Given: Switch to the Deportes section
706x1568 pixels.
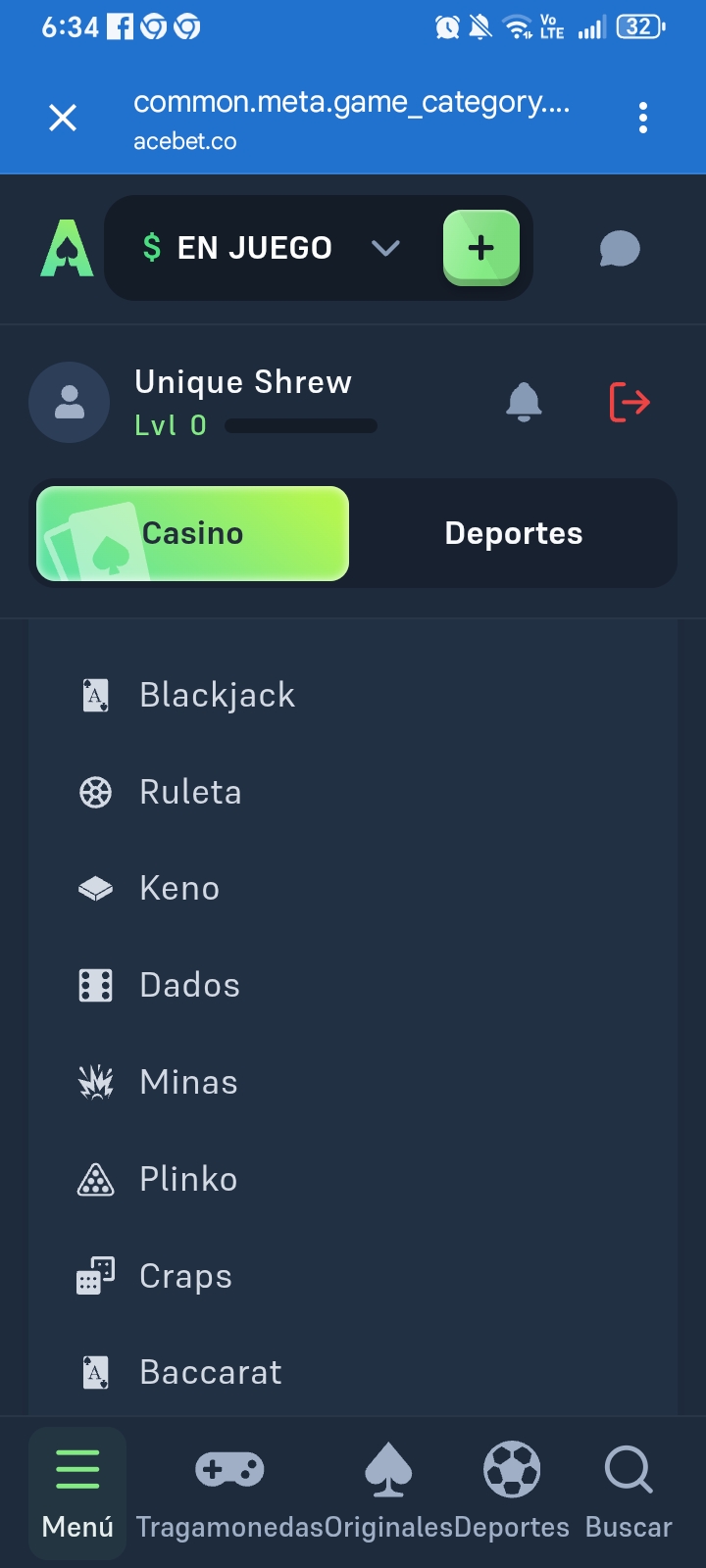Looking at the screenshot, I should 514,533.
